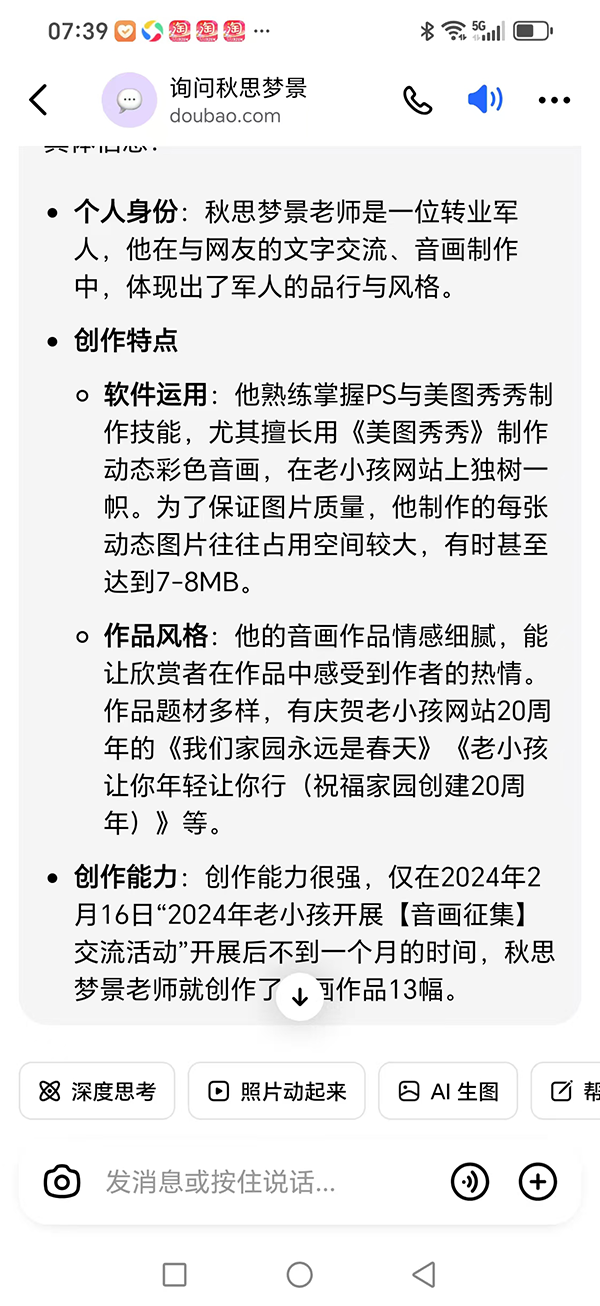The width and height of the screenshot is (600, 1306).
Task: Enable the 深度思考 chip
Action: 97,1091
